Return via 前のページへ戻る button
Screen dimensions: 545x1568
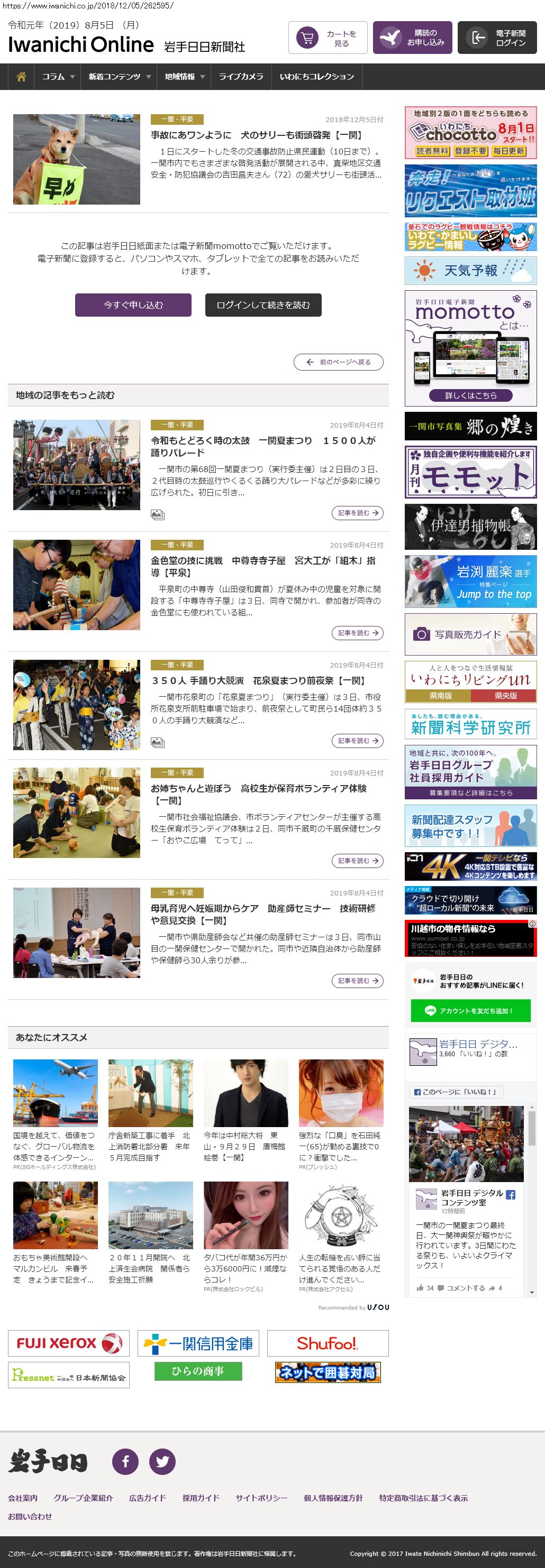pyautogui.click(x=339, y=362)
